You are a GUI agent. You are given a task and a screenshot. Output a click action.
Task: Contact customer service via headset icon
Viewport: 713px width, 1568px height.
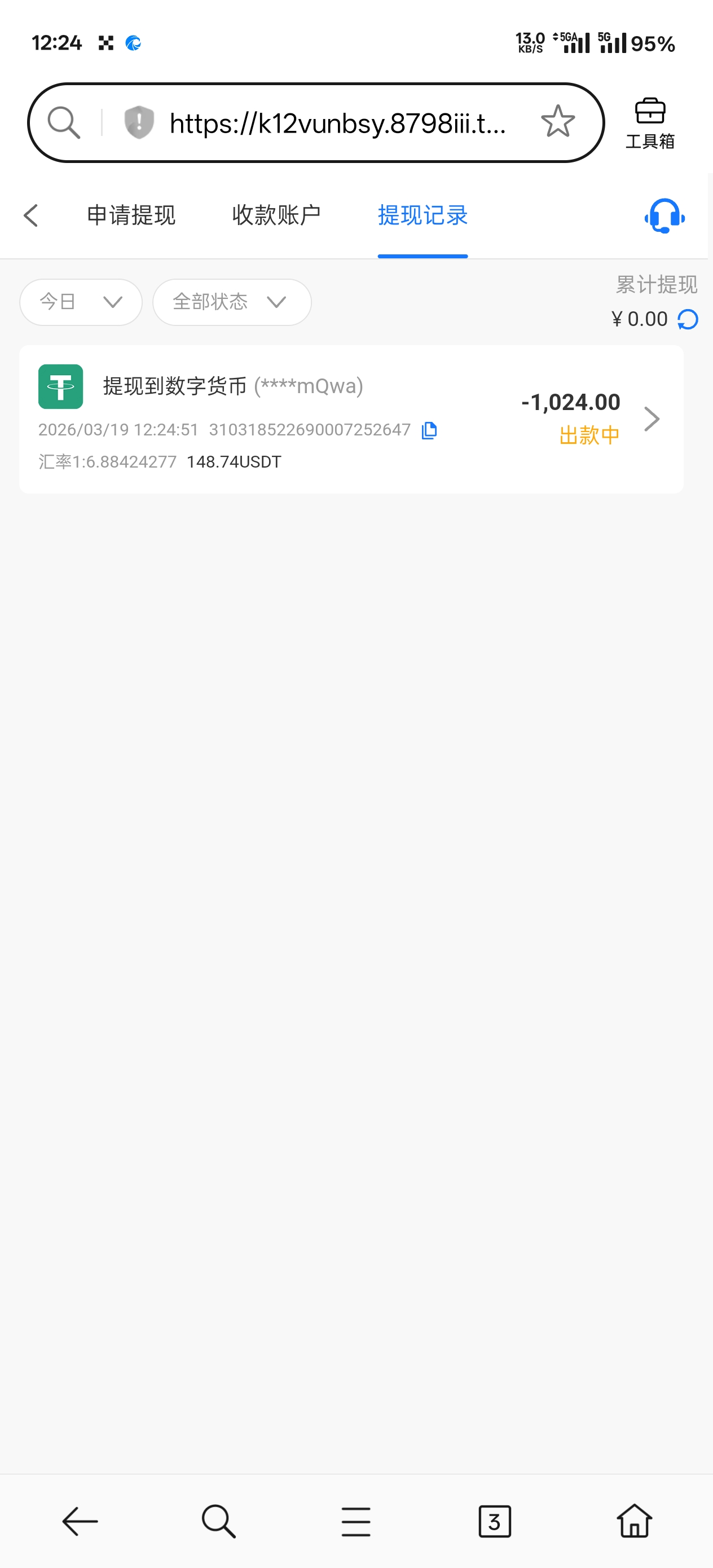[x=664, y=216]
